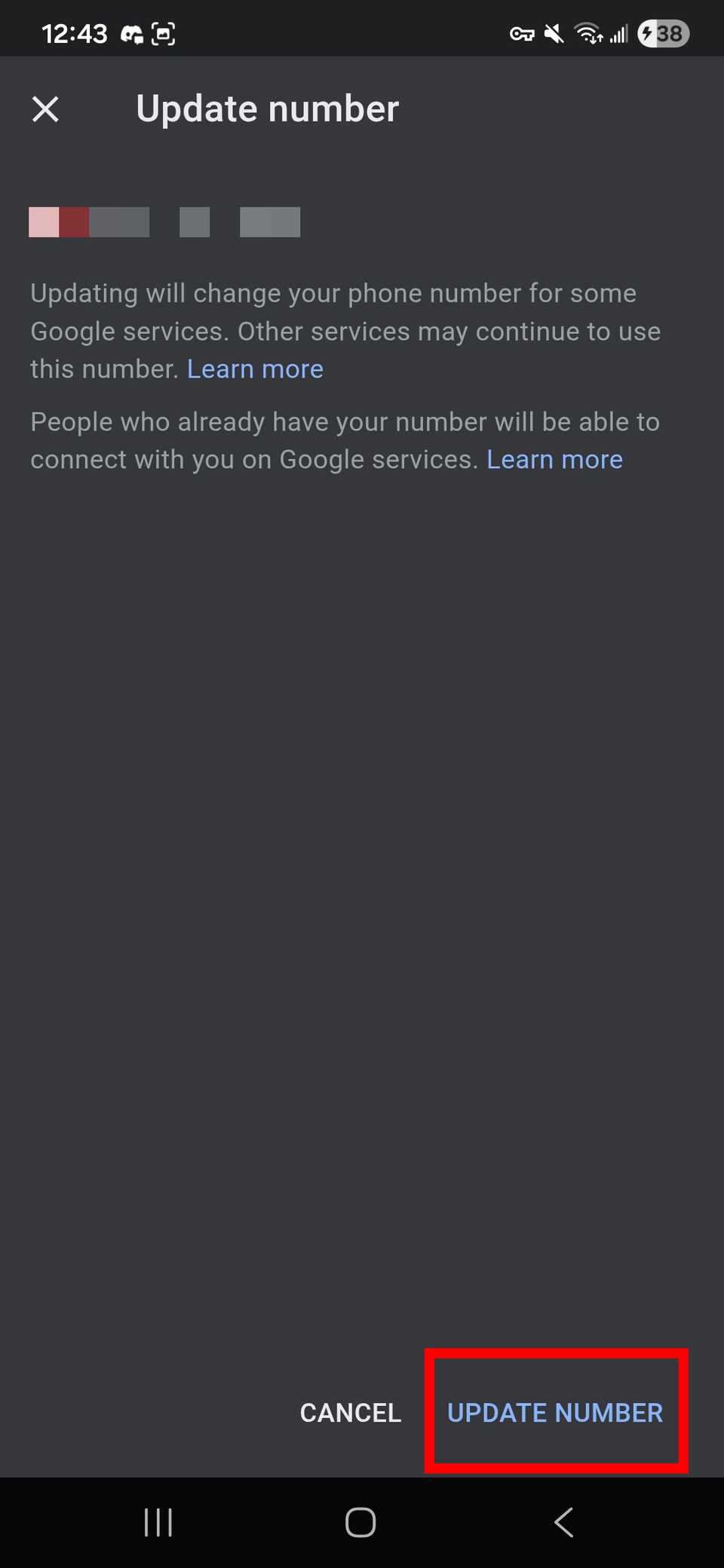Close the Update number screen
This screenshot has height=1568, width=724.
pyautogui.click(x=45, y=109)
